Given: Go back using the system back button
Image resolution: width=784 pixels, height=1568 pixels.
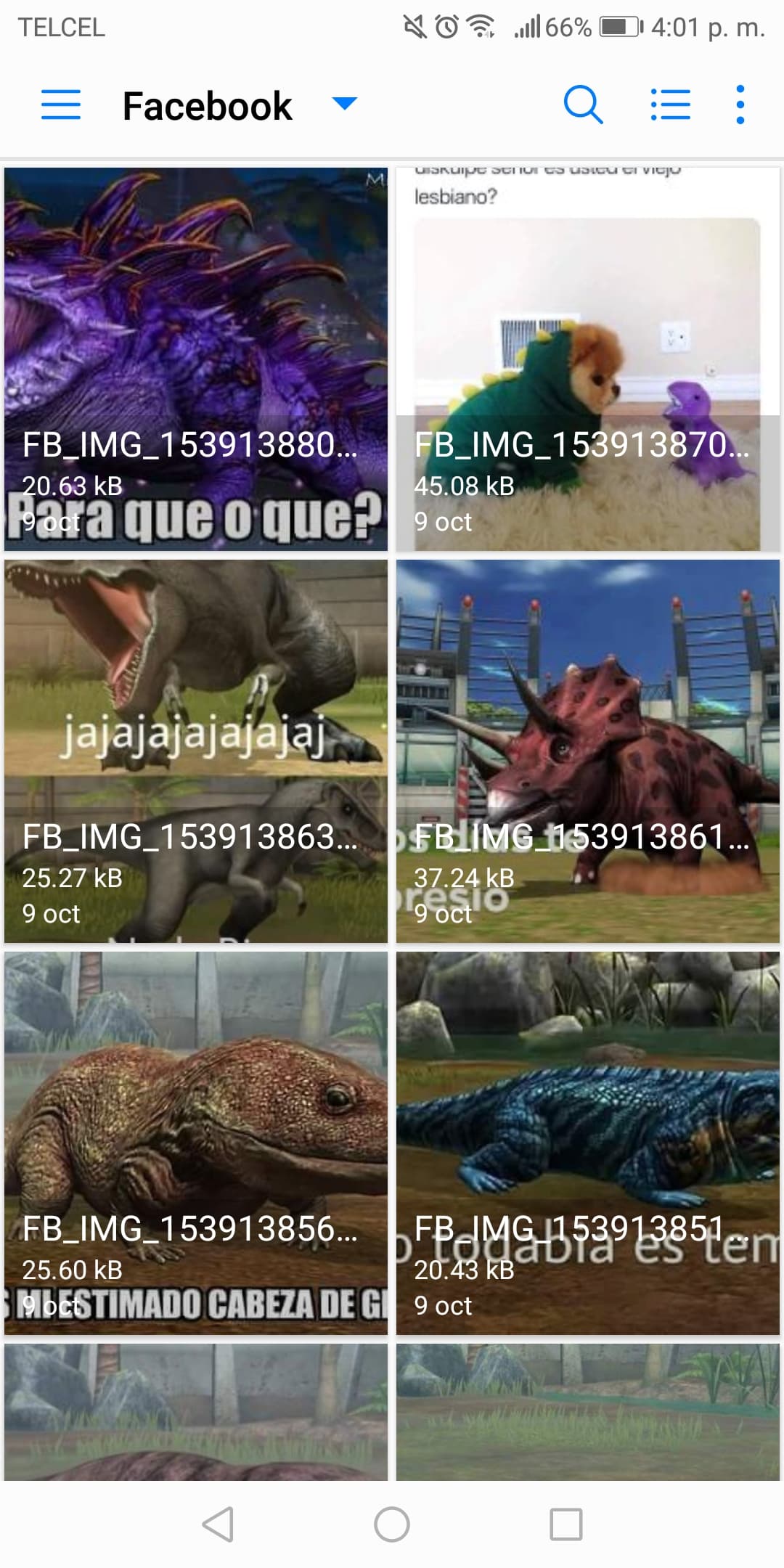Looking at the screenshot, I should [x=218, y=1524].
